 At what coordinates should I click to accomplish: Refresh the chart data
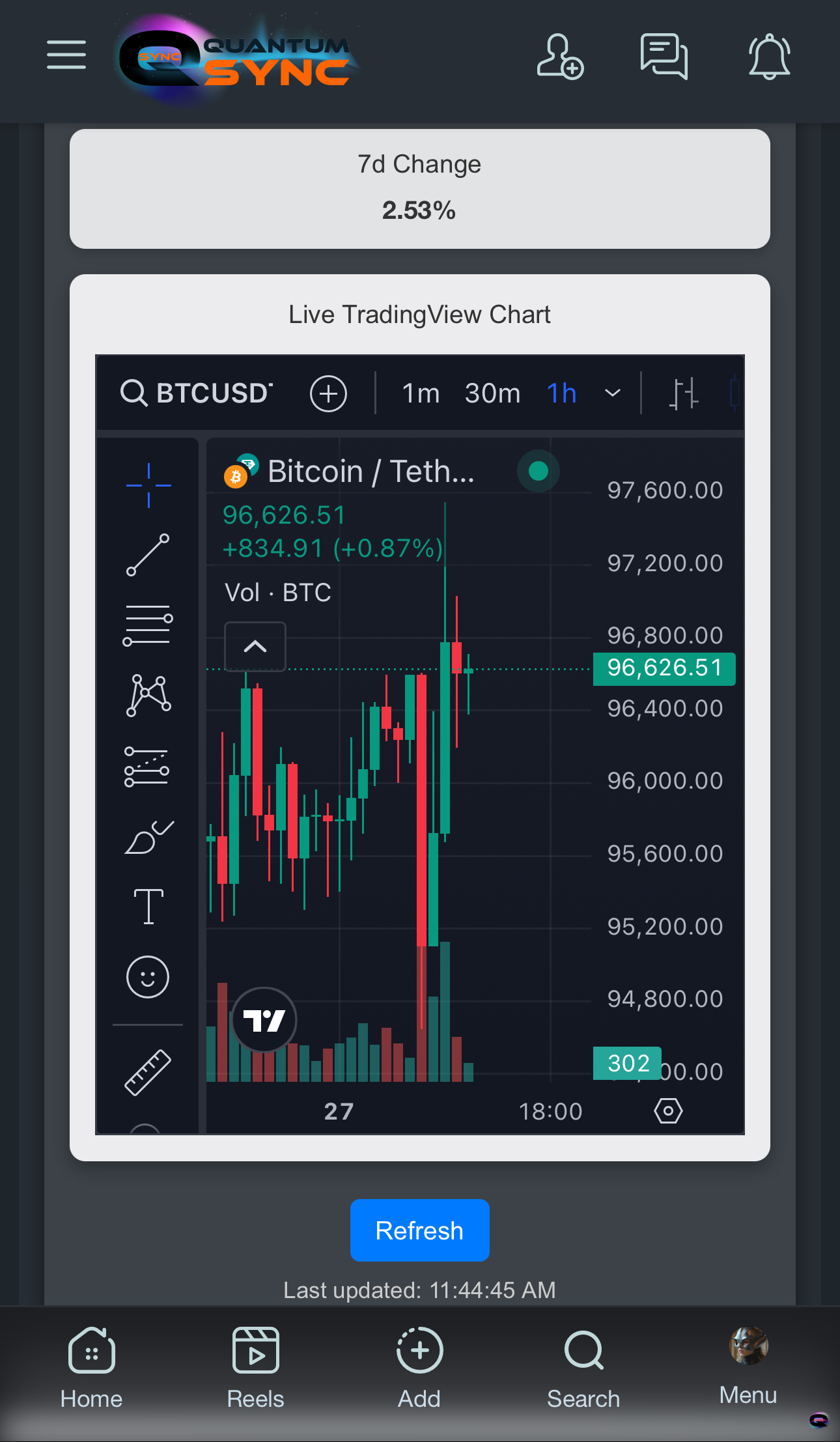419,1230
